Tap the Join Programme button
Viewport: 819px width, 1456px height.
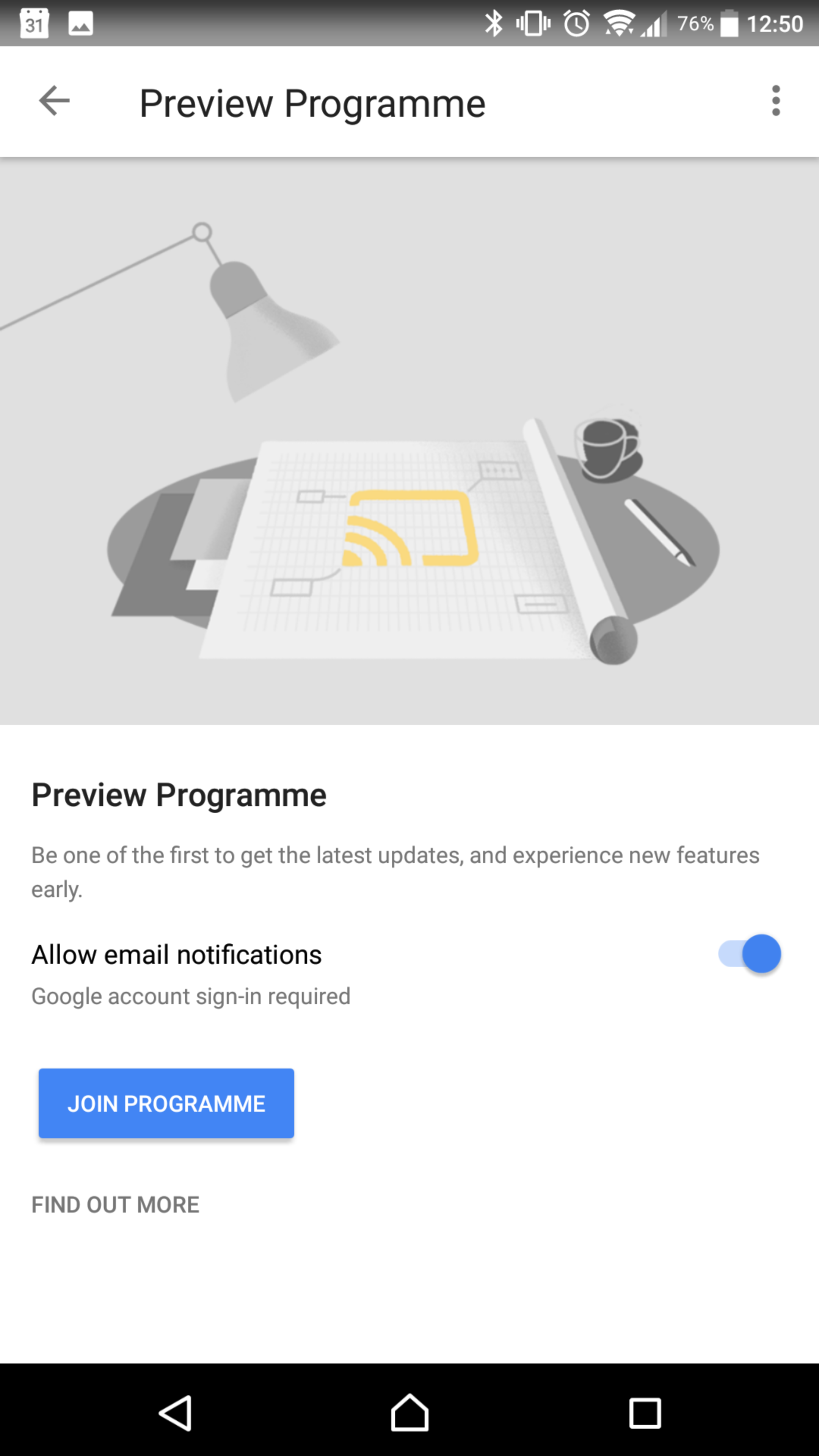point(166,1103)
